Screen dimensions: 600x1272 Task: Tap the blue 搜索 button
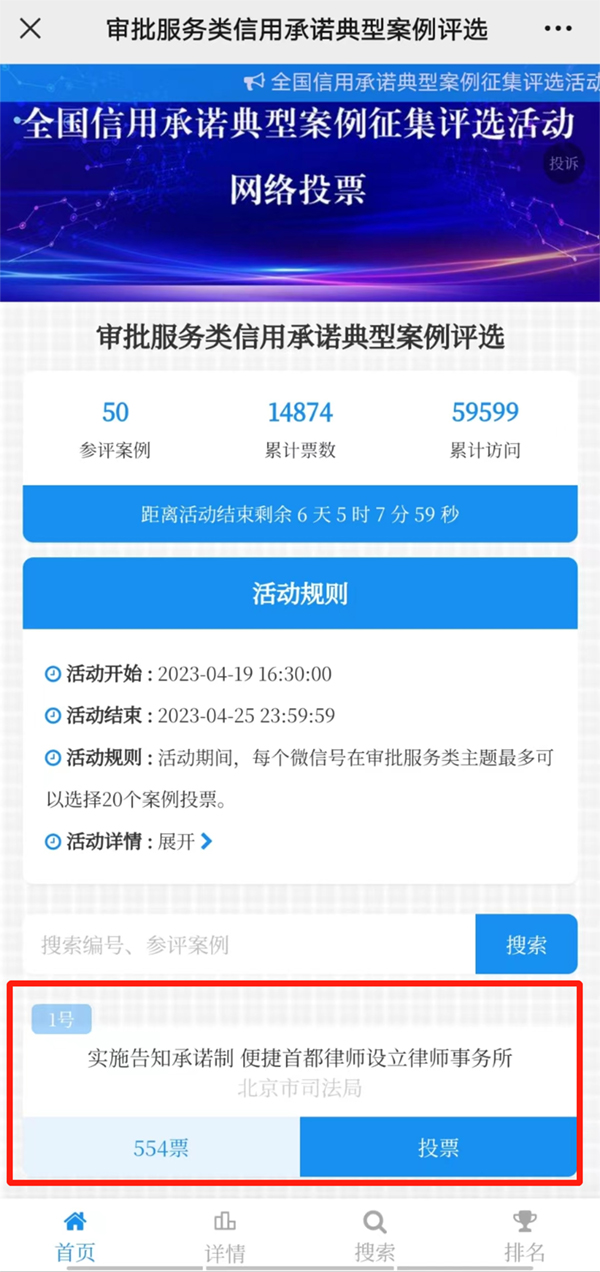coord(526,944)
